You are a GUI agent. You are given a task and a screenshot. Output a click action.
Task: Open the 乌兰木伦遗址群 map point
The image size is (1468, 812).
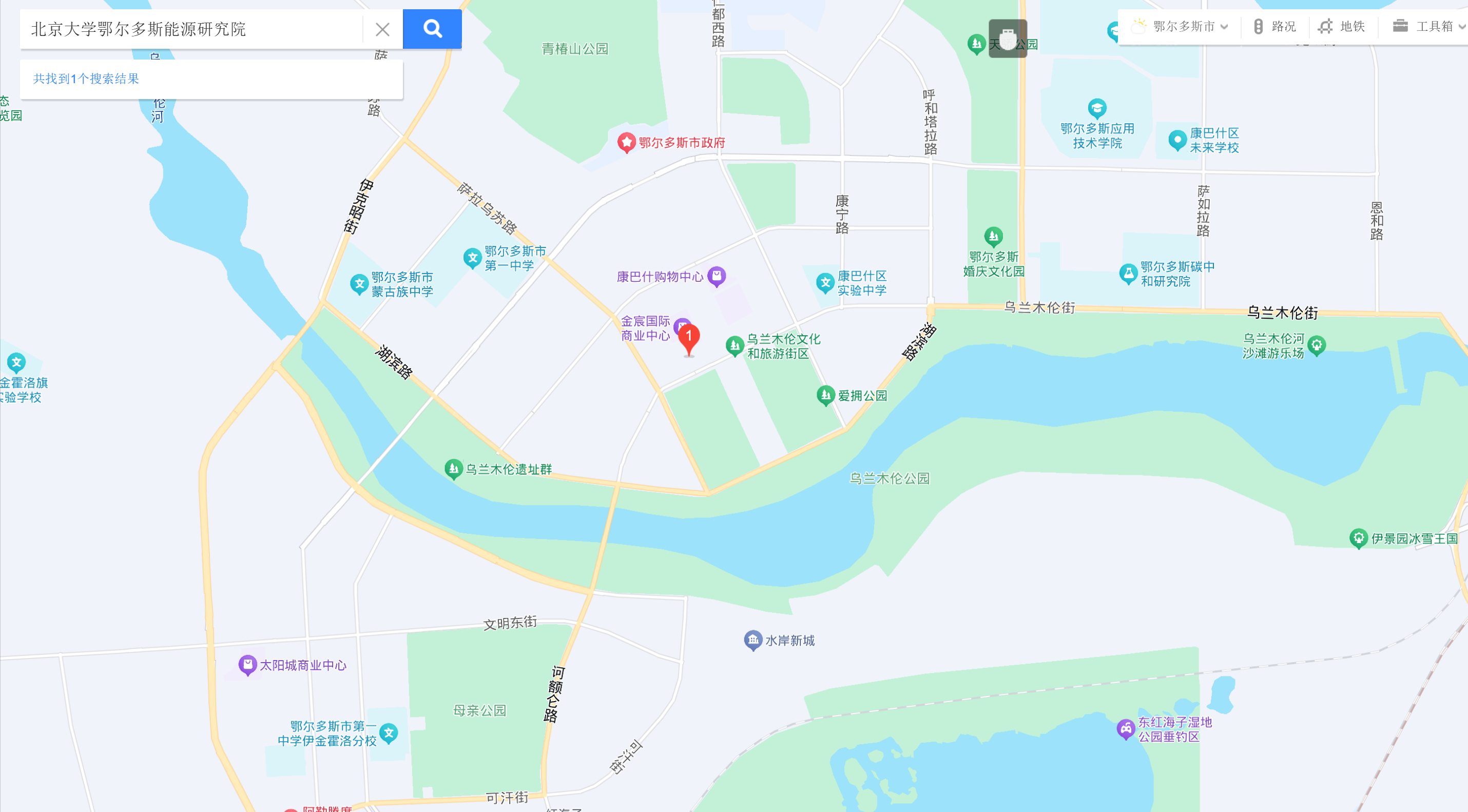[x=453, y=469]
